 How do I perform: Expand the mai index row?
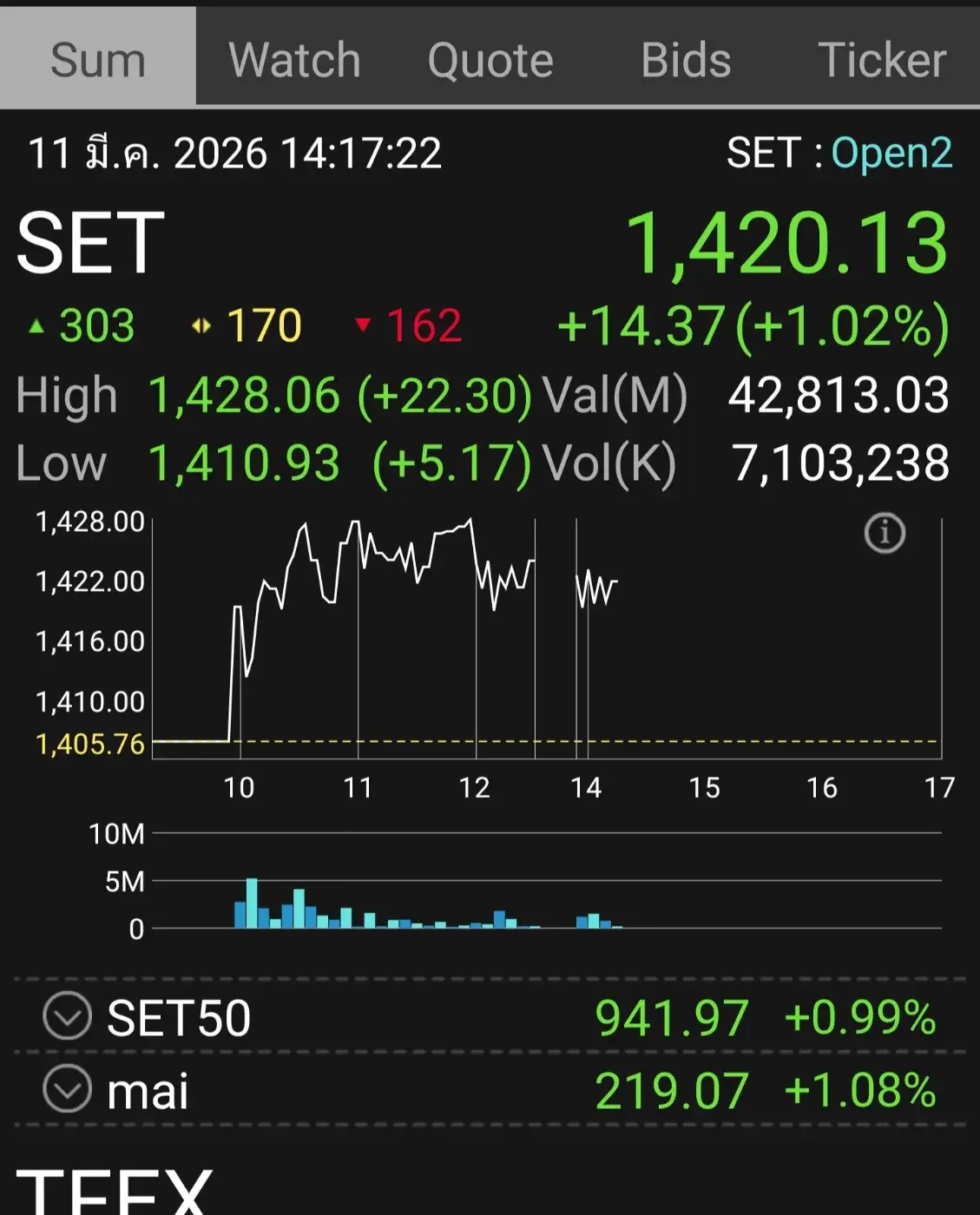coord(68,1088)
